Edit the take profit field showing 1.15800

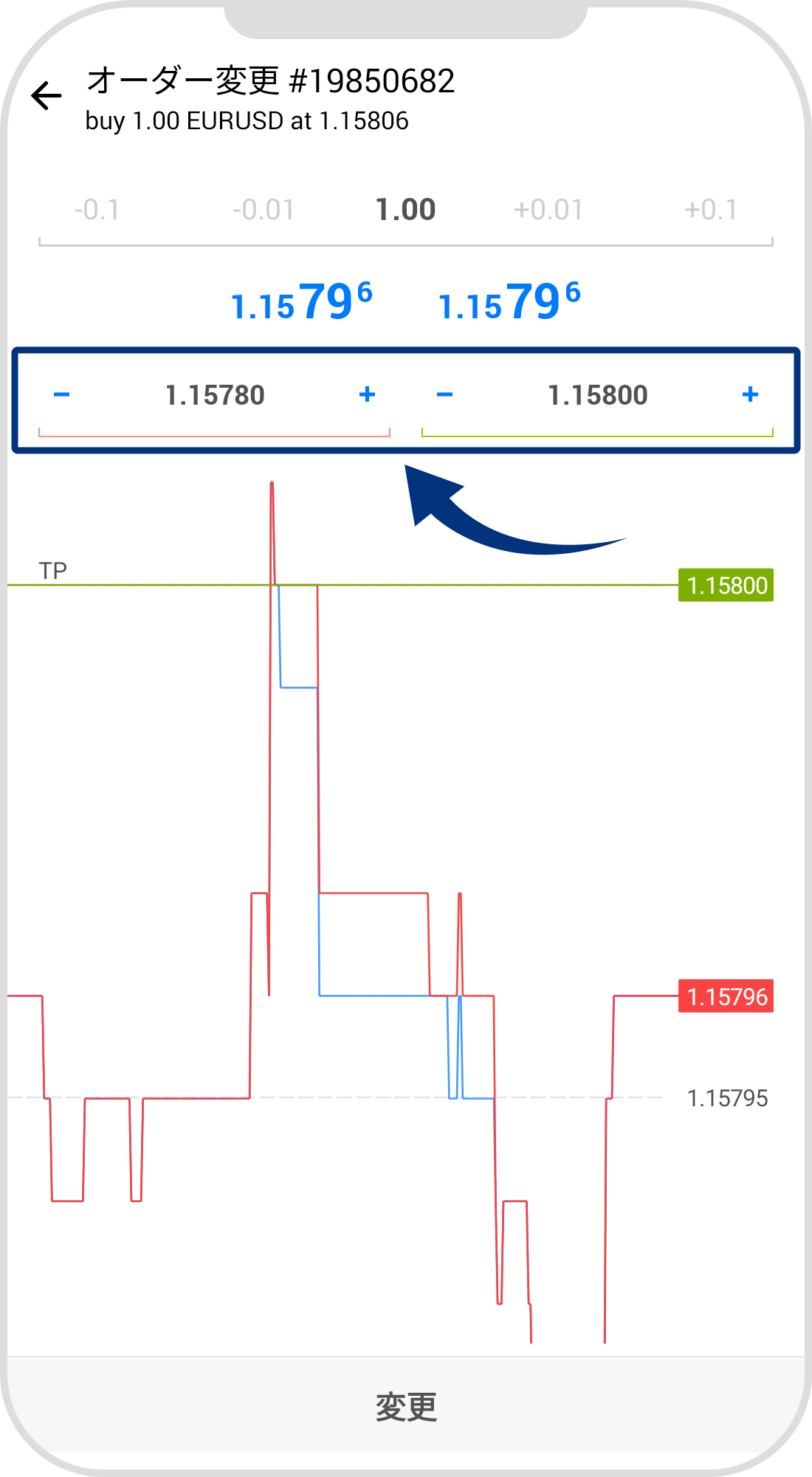[597, 396]
